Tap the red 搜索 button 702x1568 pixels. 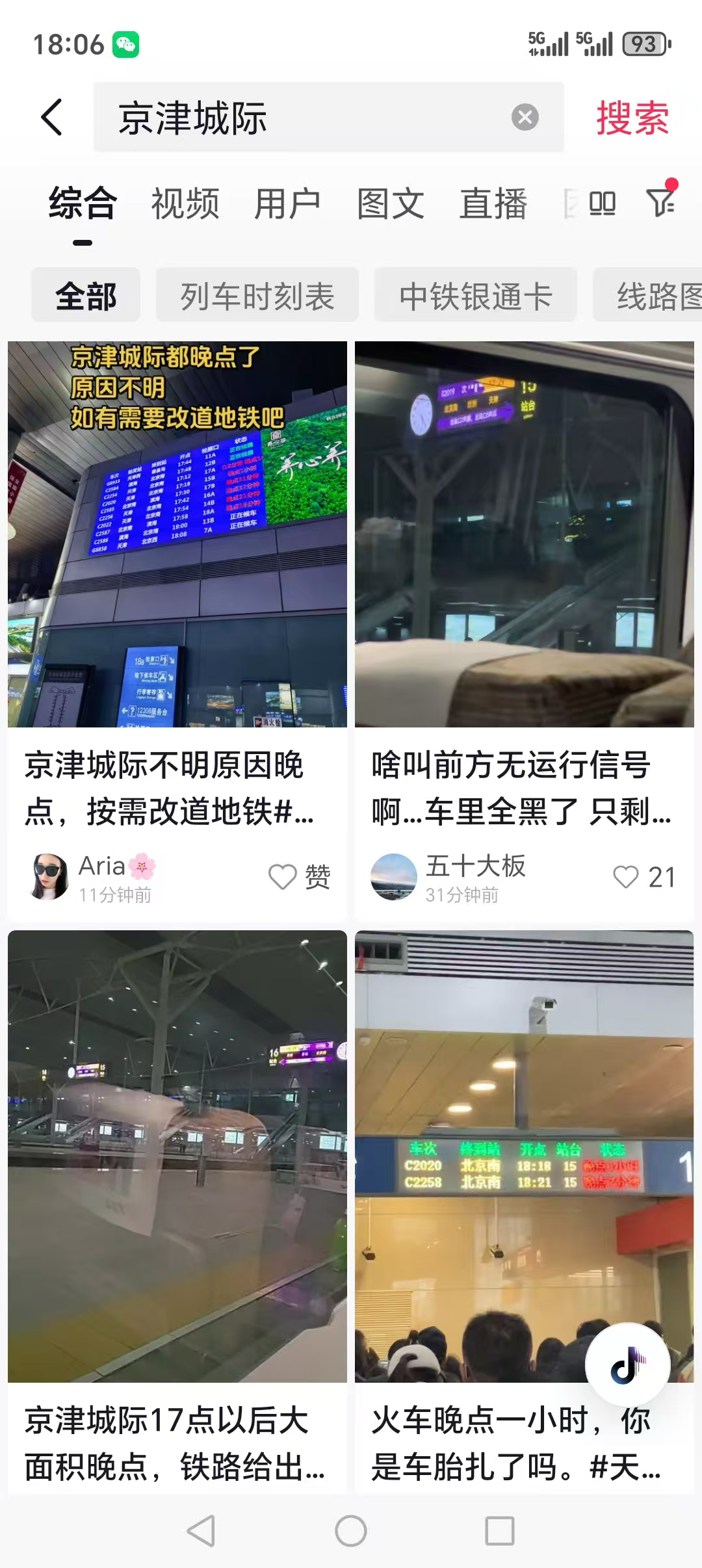[x=632, y=118]
